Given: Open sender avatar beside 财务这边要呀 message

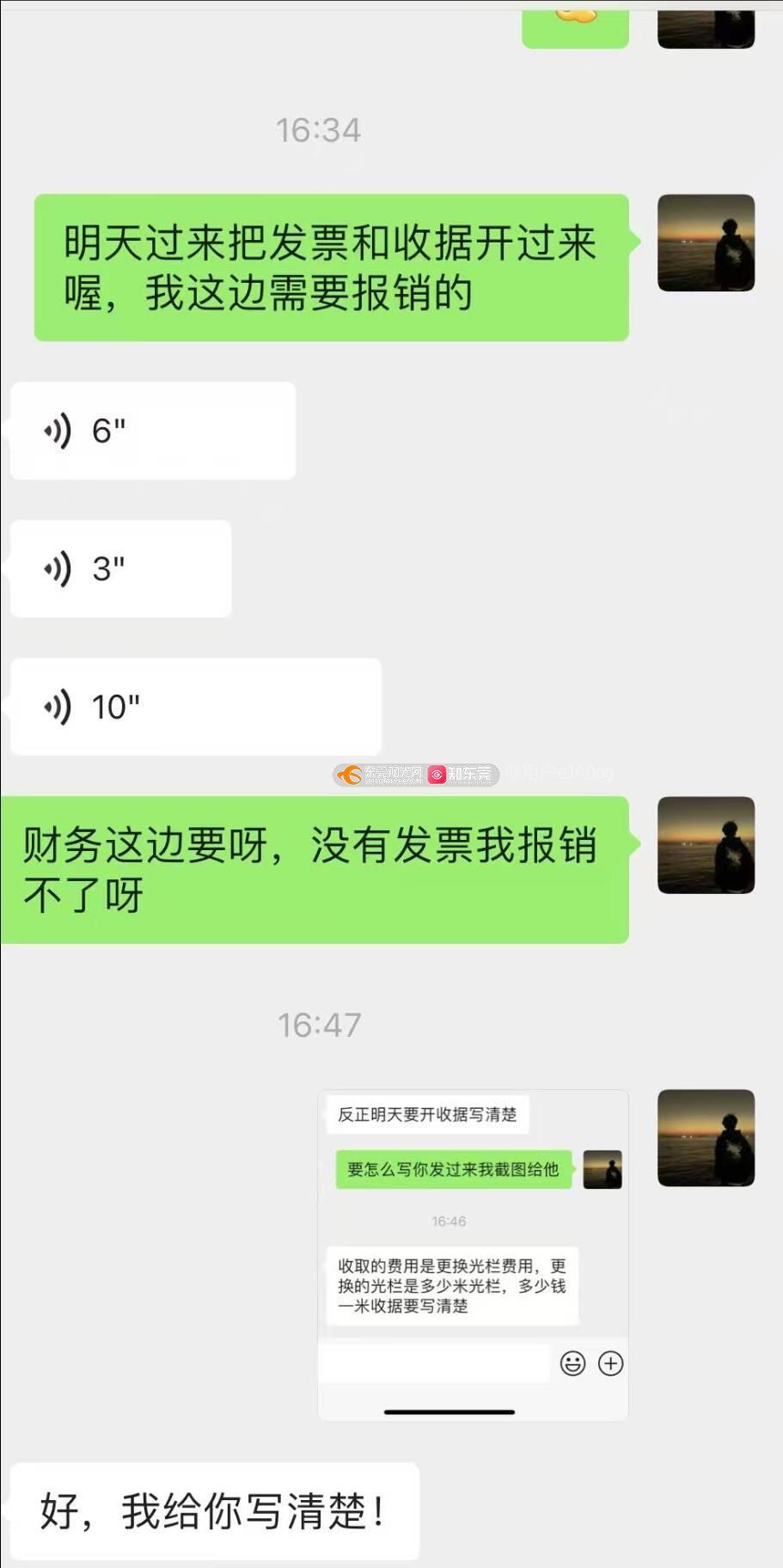Looking at the screenshot, I should (706, 845).
